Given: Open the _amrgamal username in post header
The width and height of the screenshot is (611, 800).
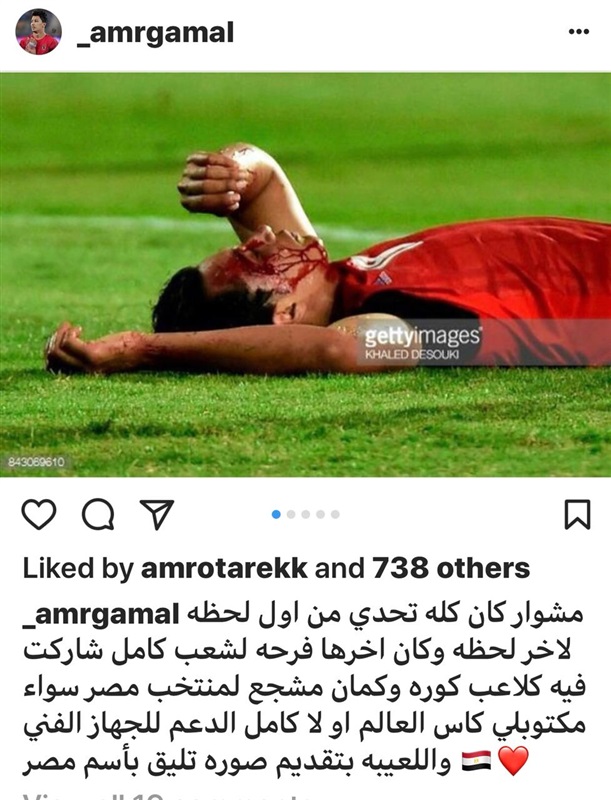Looking at the screenshot, I should pyautogui.click(x=156, y=33).
